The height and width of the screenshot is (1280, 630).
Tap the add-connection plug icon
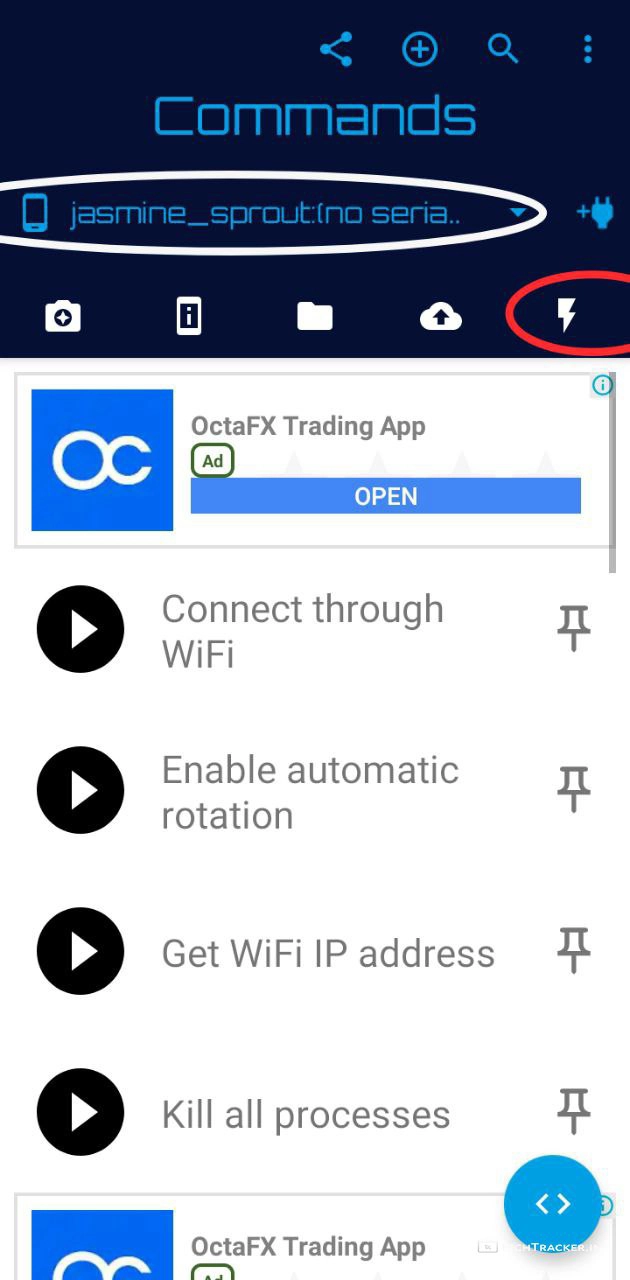[x=595, y=213]
